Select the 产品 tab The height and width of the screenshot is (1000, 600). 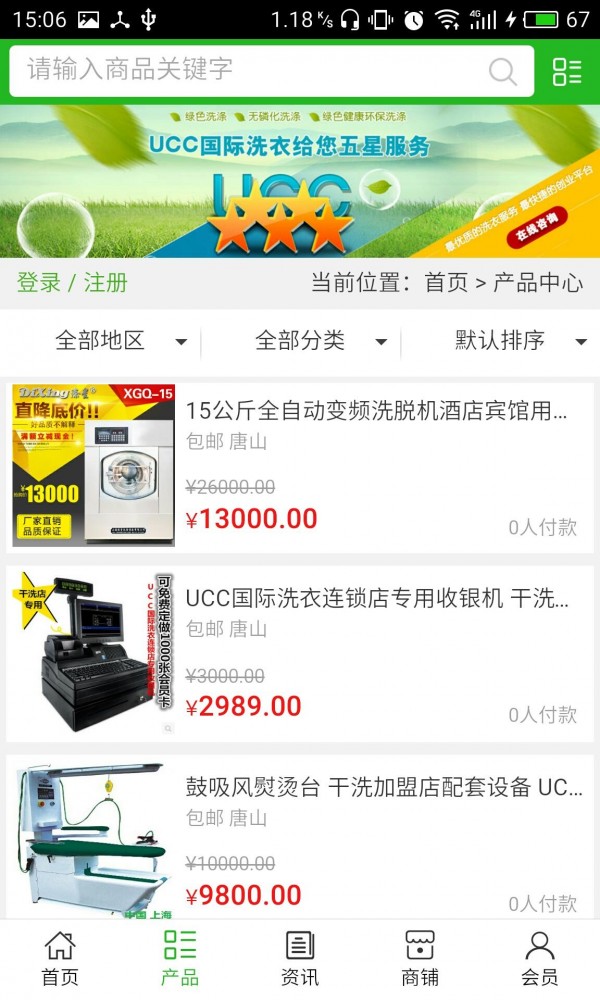click(x=180, y=958)
